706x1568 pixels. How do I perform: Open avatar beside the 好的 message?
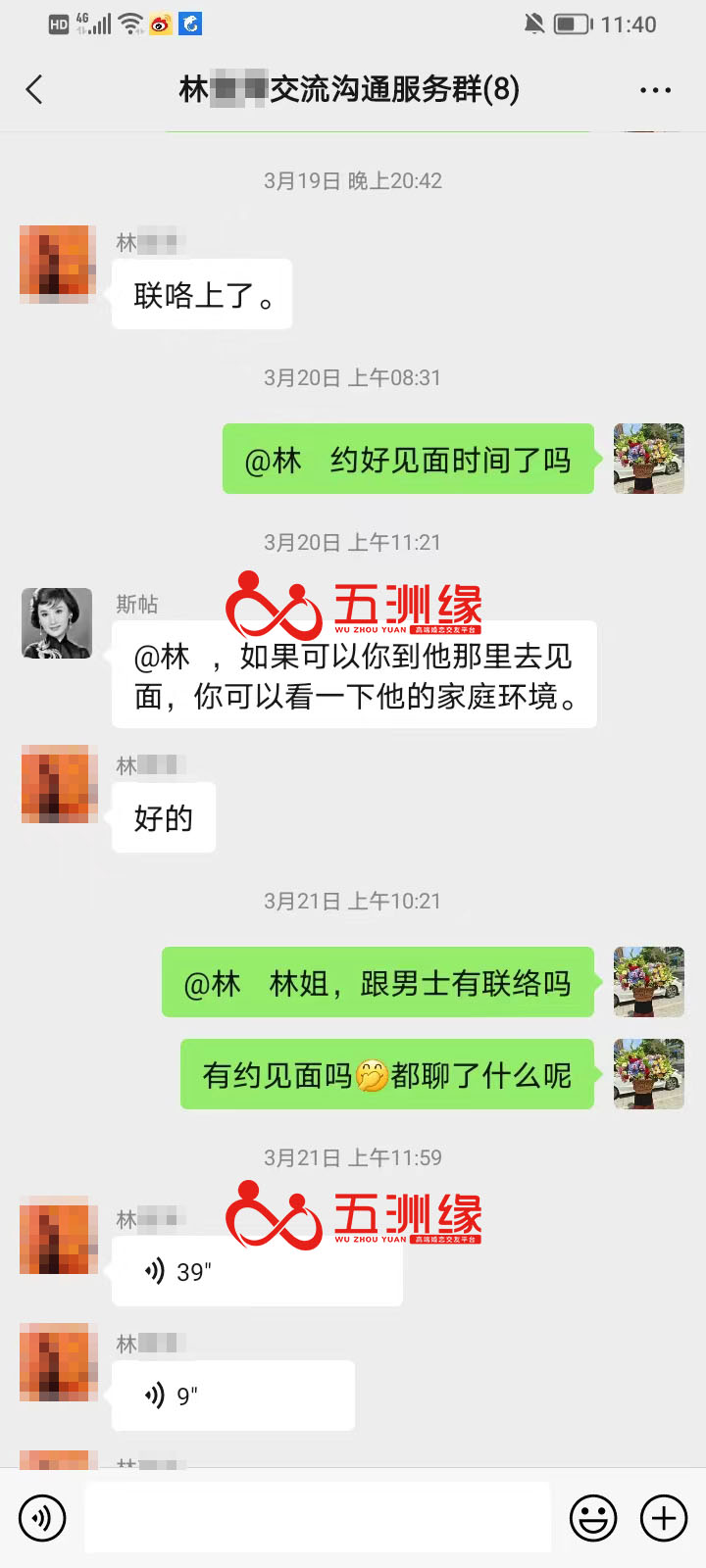click(x=57, y=784)
